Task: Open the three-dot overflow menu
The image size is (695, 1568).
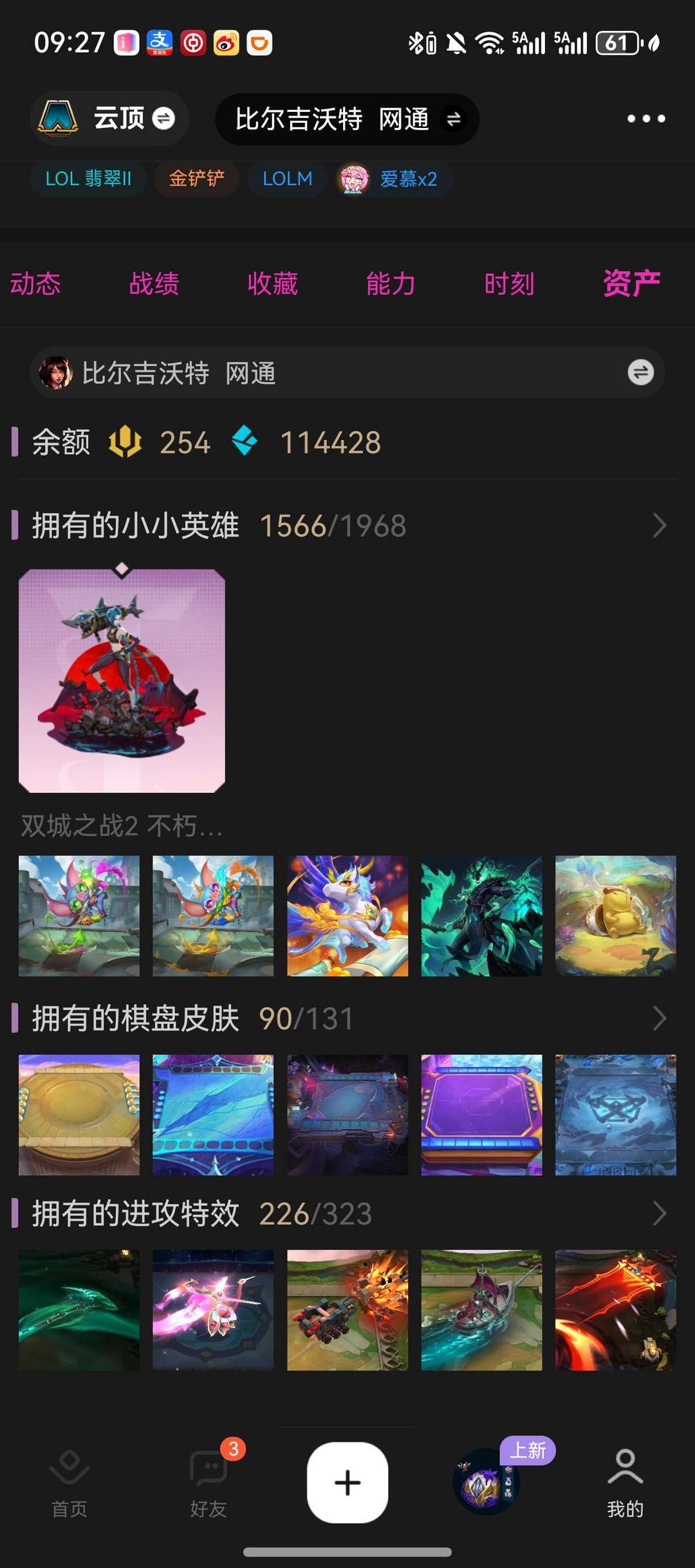Action: pyautogui.click(x=645, y=119)
